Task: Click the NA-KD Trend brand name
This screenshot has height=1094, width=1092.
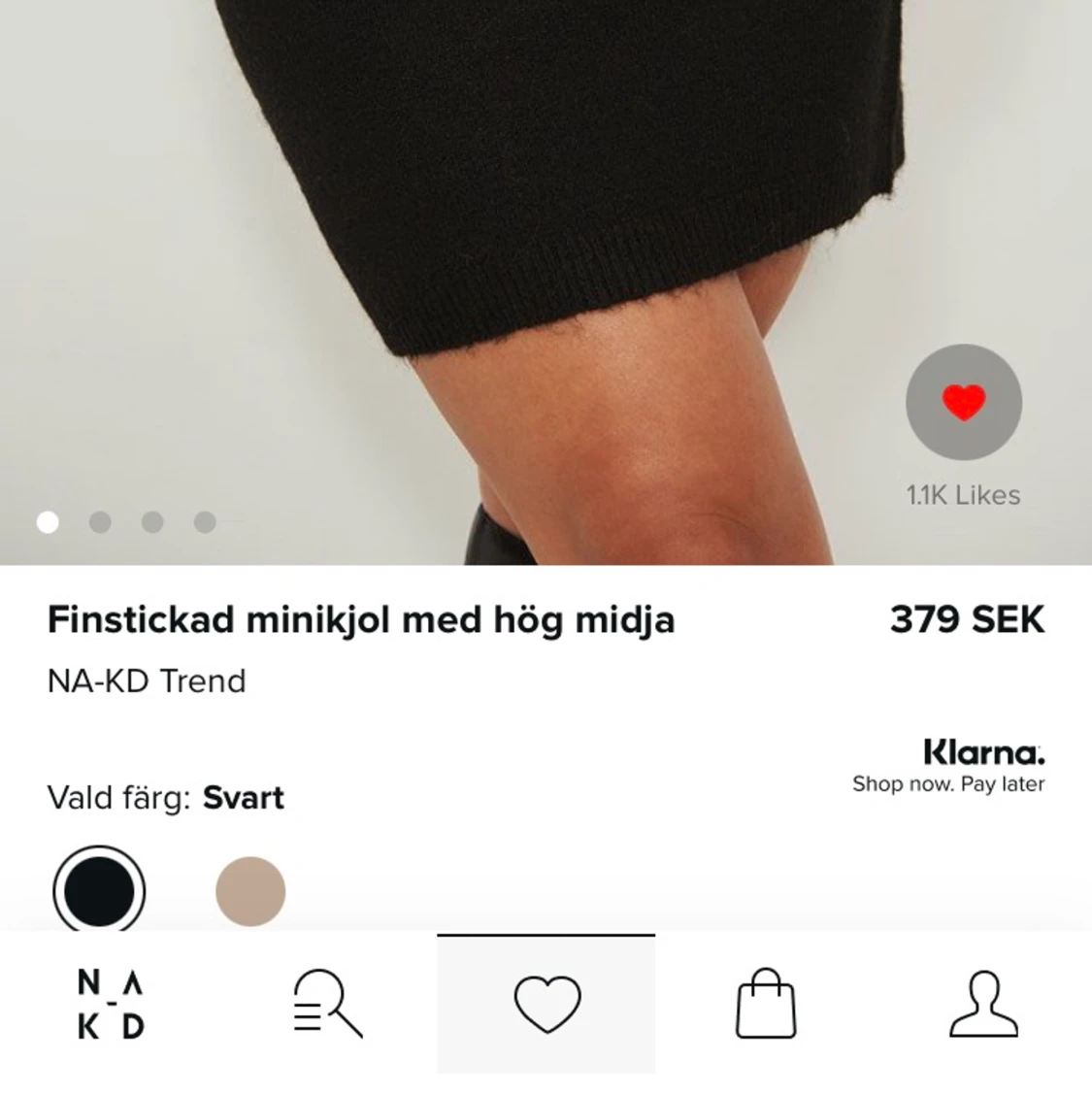Action: click(x=147, y=681)
